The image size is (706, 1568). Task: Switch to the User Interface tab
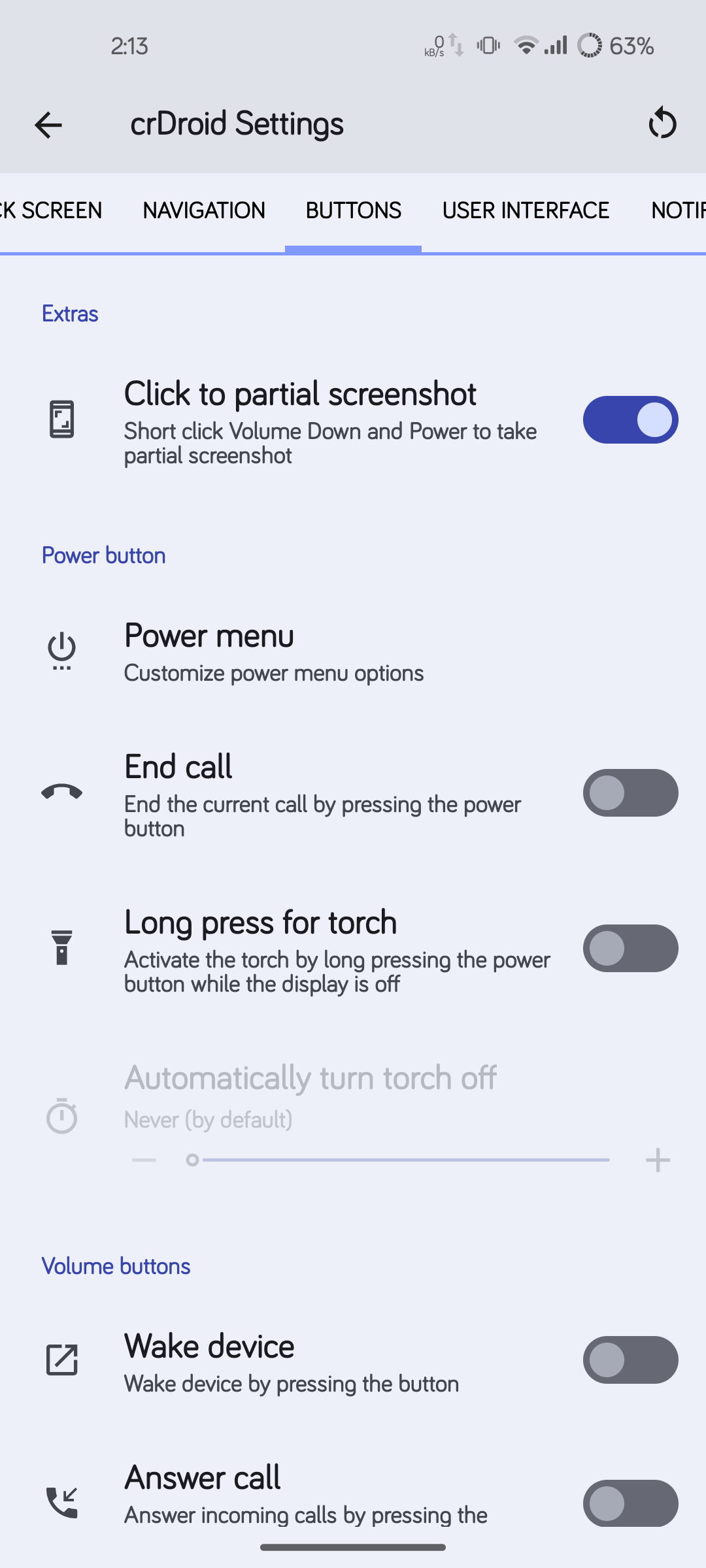pos(526,210)
